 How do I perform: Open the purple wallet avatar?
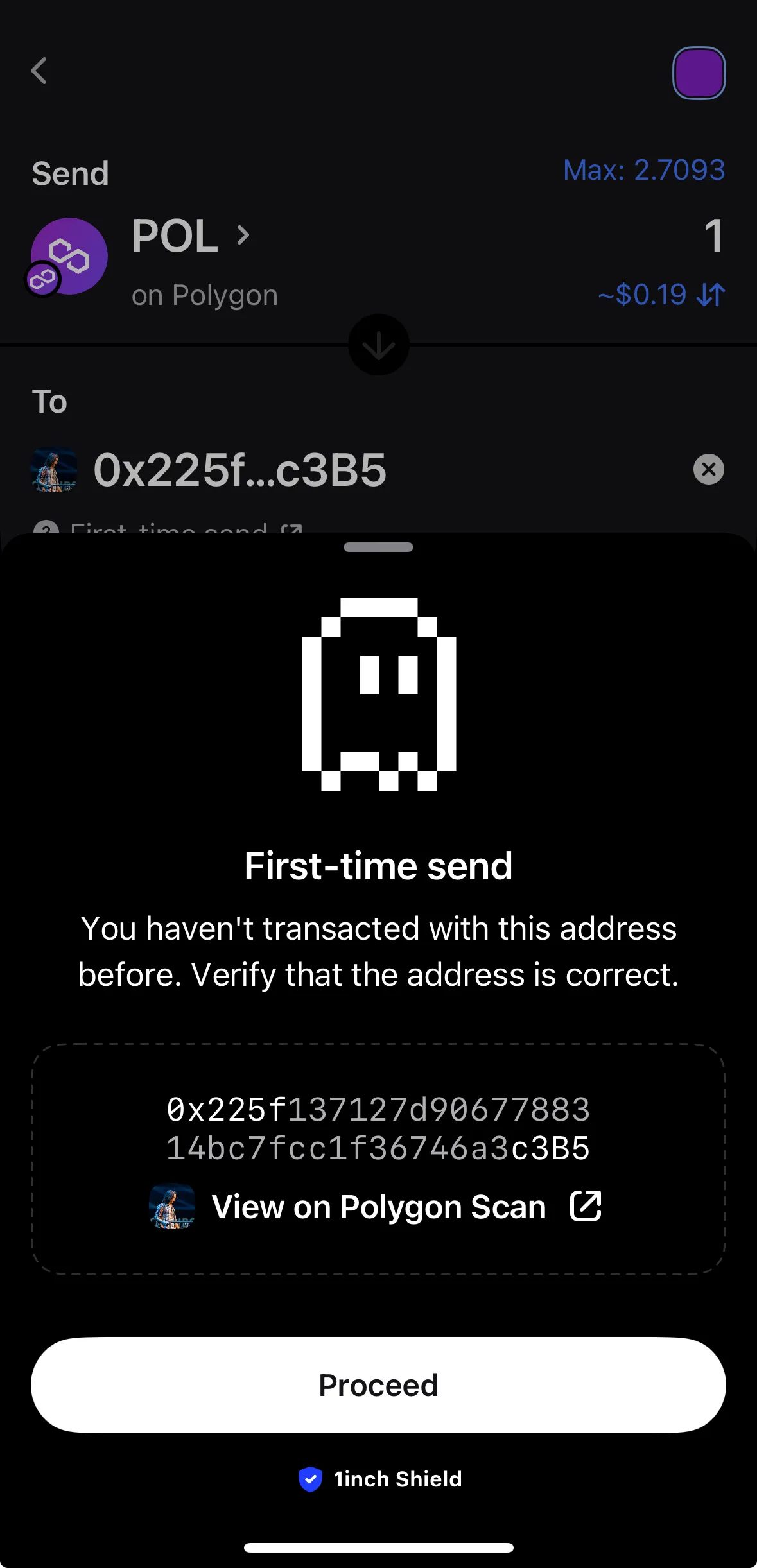click(x=699, y=73)
